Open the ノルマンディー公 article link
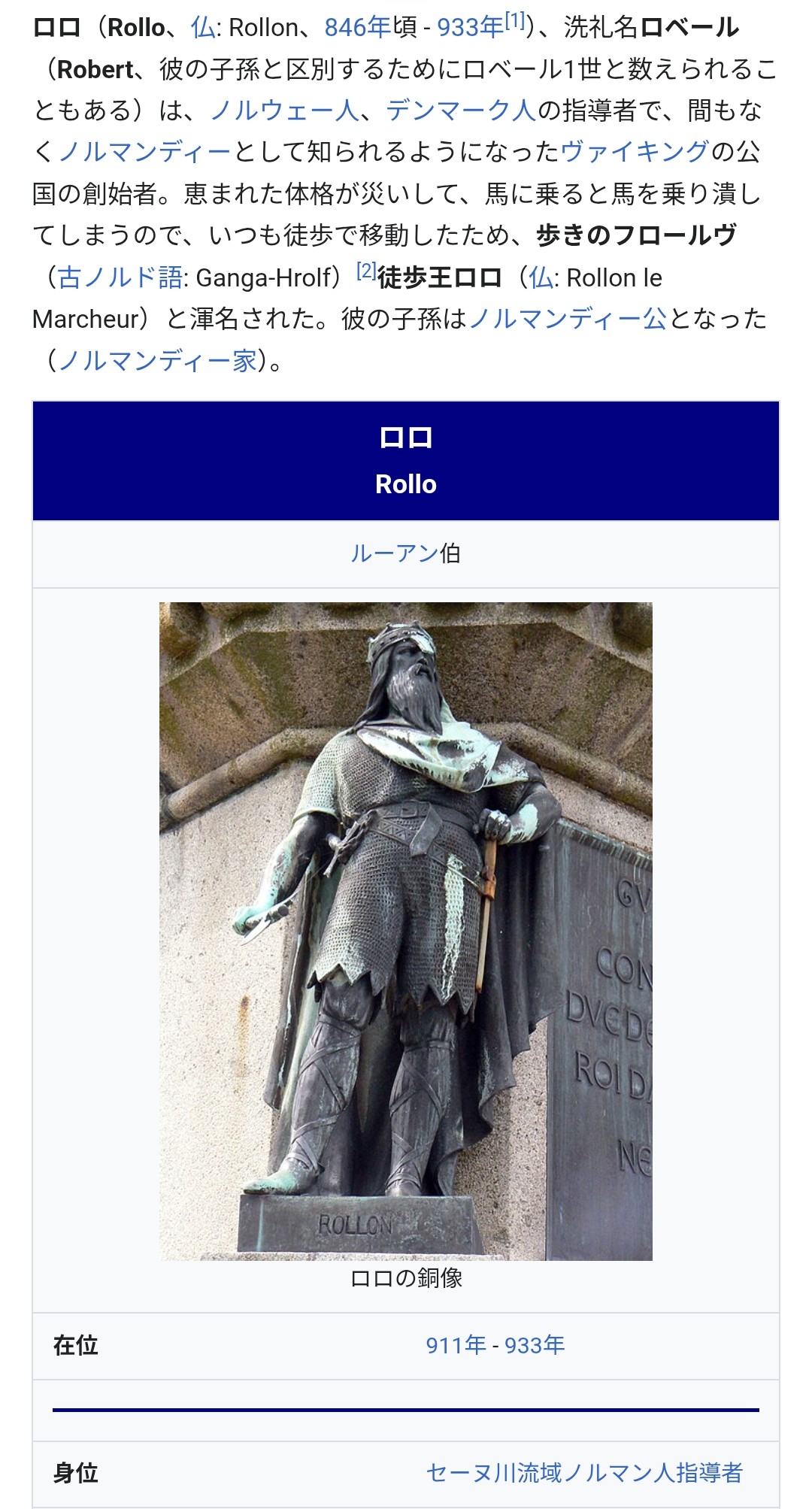The height and width of the screenshot is (1509, 812). [x=568, y=319]
